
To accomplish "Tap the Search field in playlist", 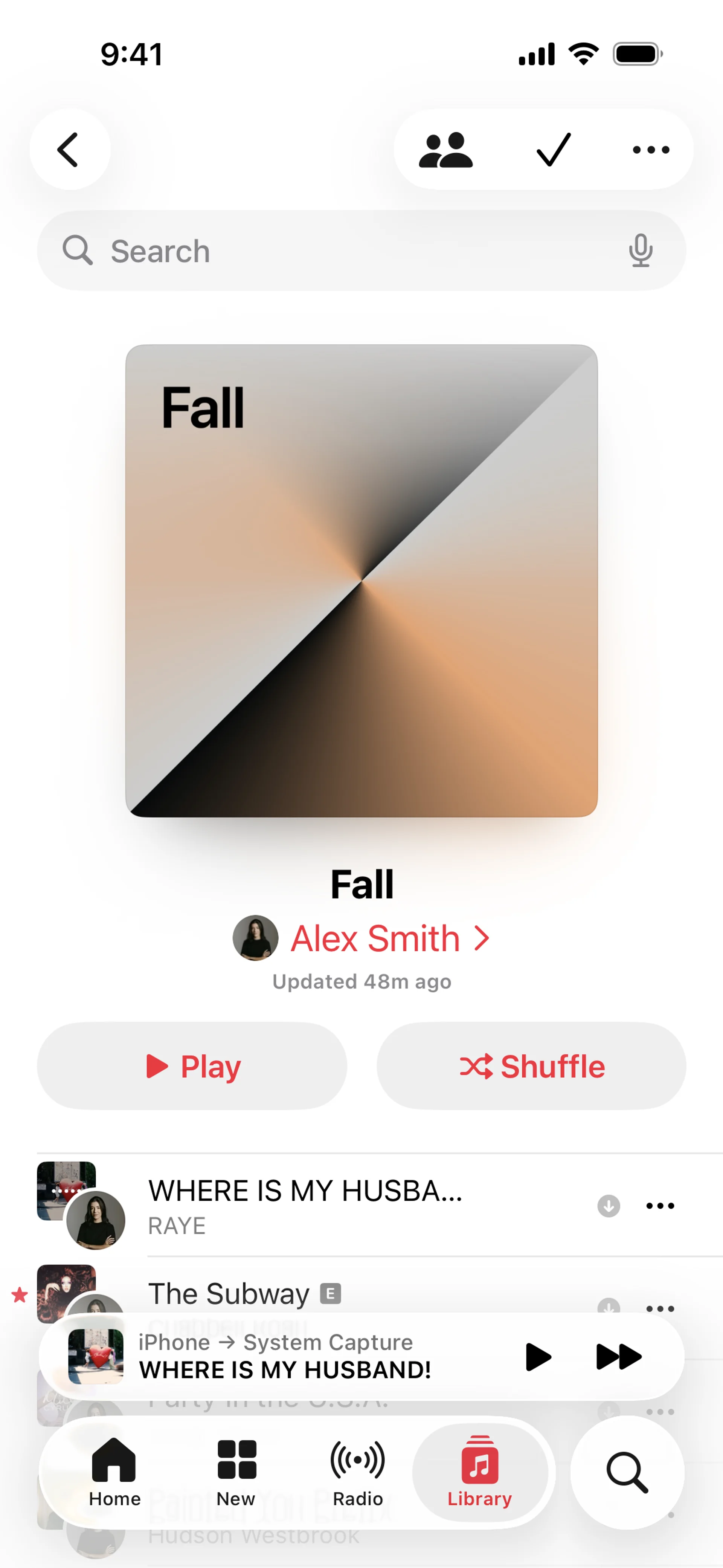I will [x=341, y=251].
